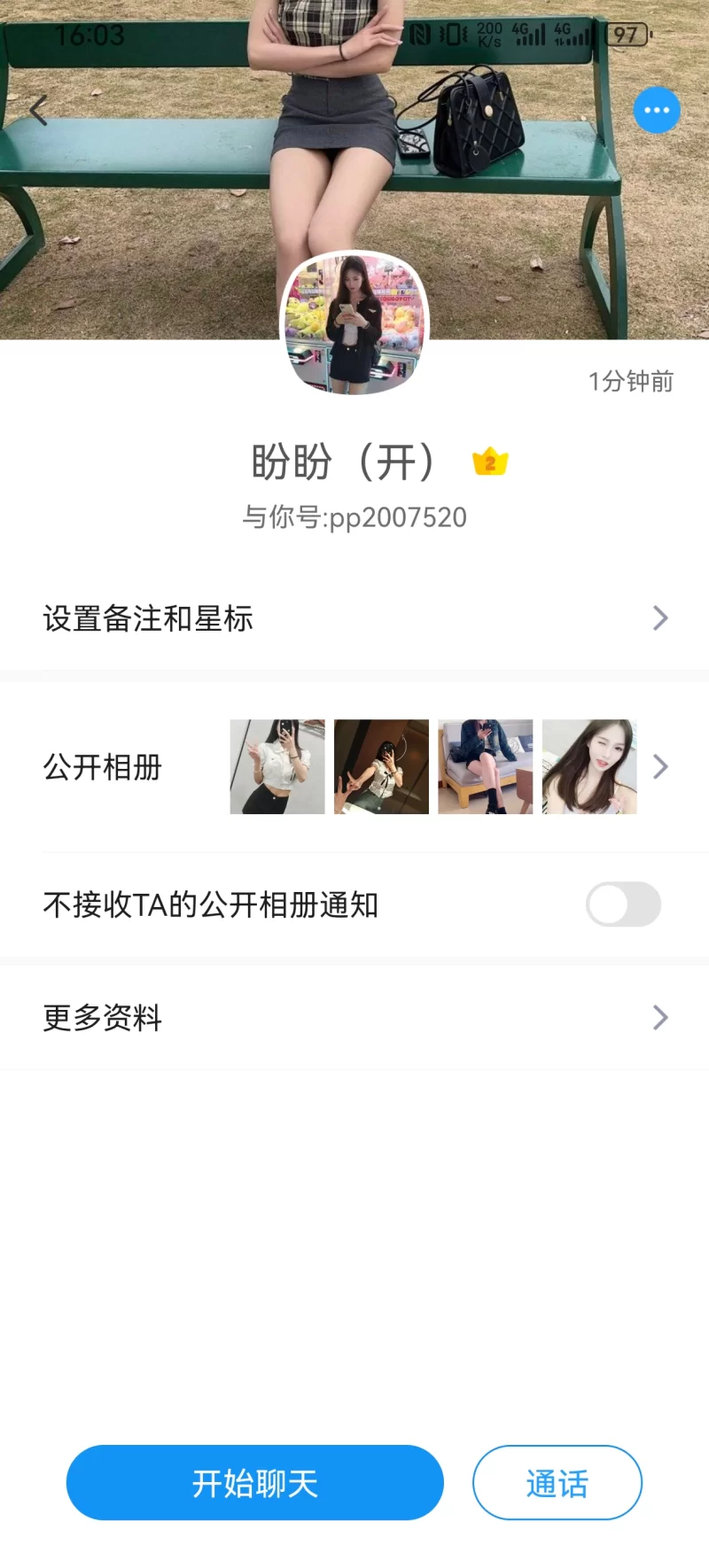Image resolution: width=709 pixels, height=1568 pixels.
Task: Open the blue three-dot more menu
Action: click(x=657, y=111)
